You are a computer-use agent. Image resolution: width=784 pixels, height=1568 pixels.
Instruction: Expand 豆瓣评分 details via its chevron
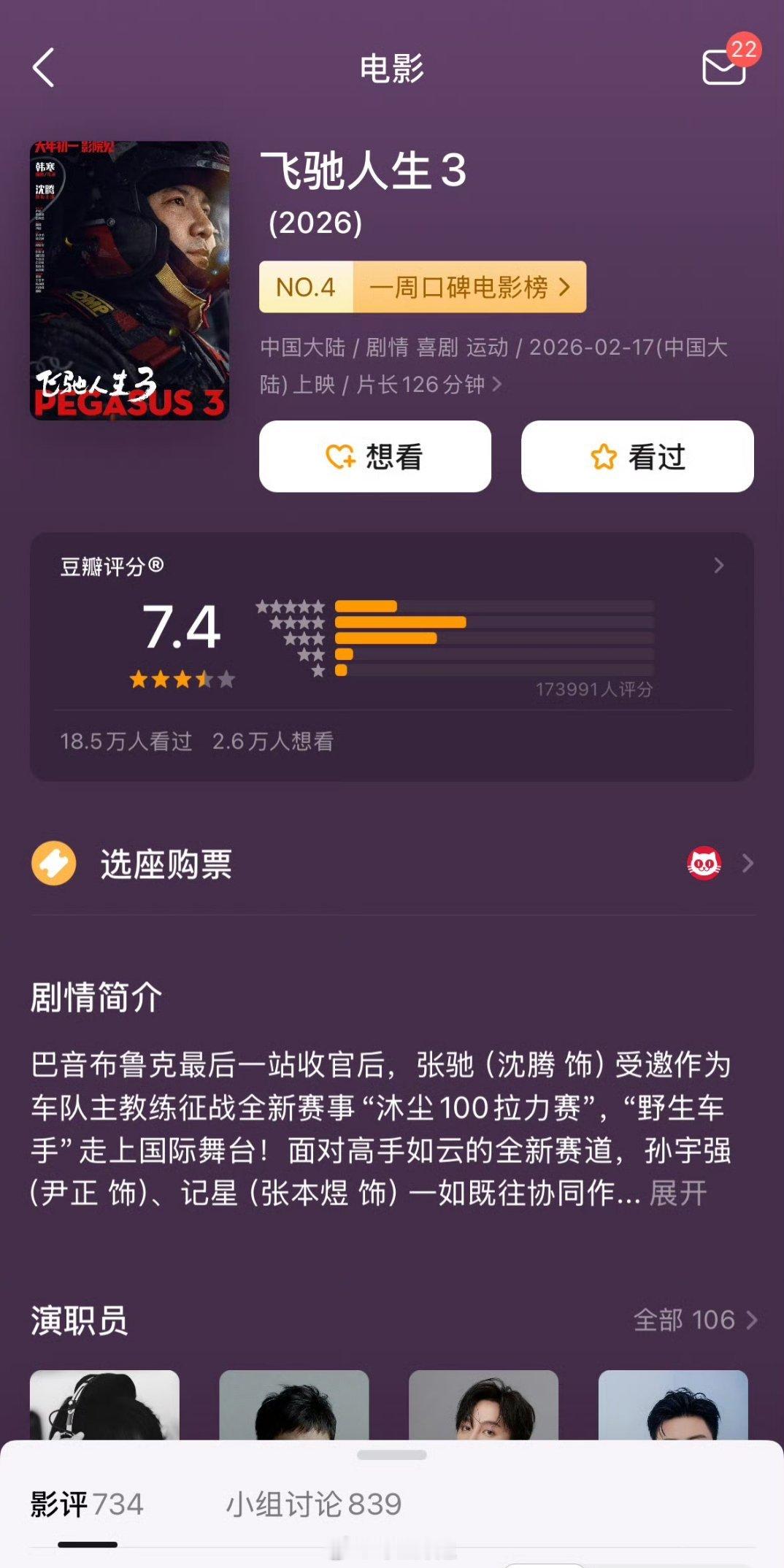tap(718, 566)
